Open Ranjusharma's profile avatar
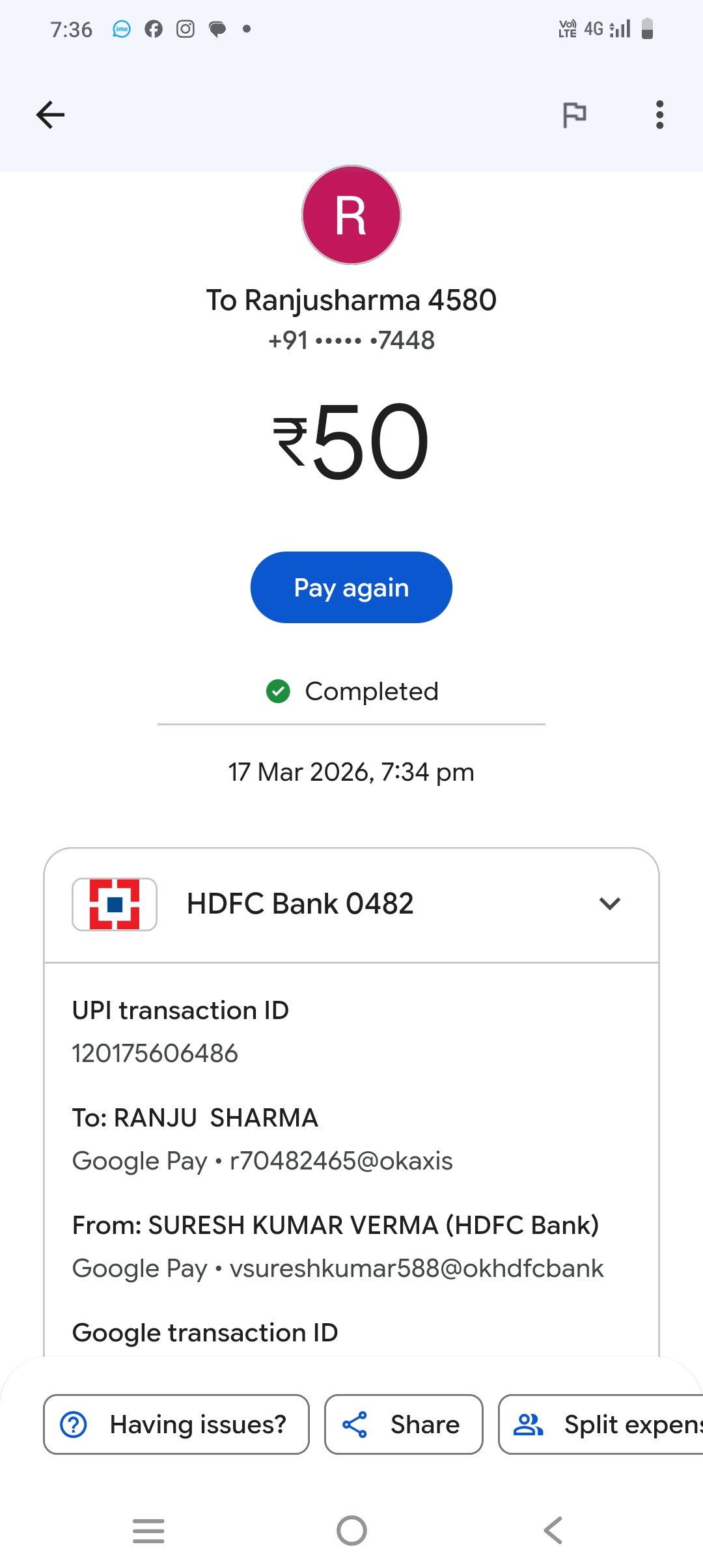Image resolution: width=703 pixels, height=1568 pixels. pyautogui.click(x=351, y=215)
